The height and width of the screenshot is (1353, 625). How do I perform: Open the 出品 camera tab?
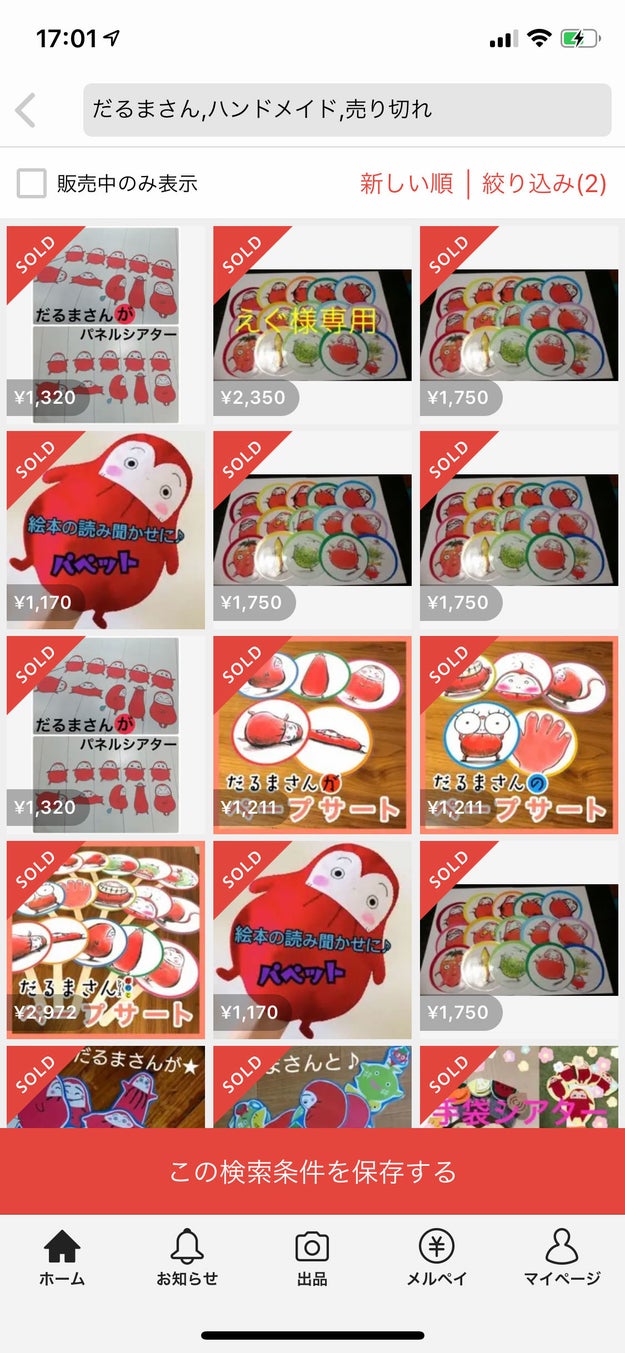312,1258
